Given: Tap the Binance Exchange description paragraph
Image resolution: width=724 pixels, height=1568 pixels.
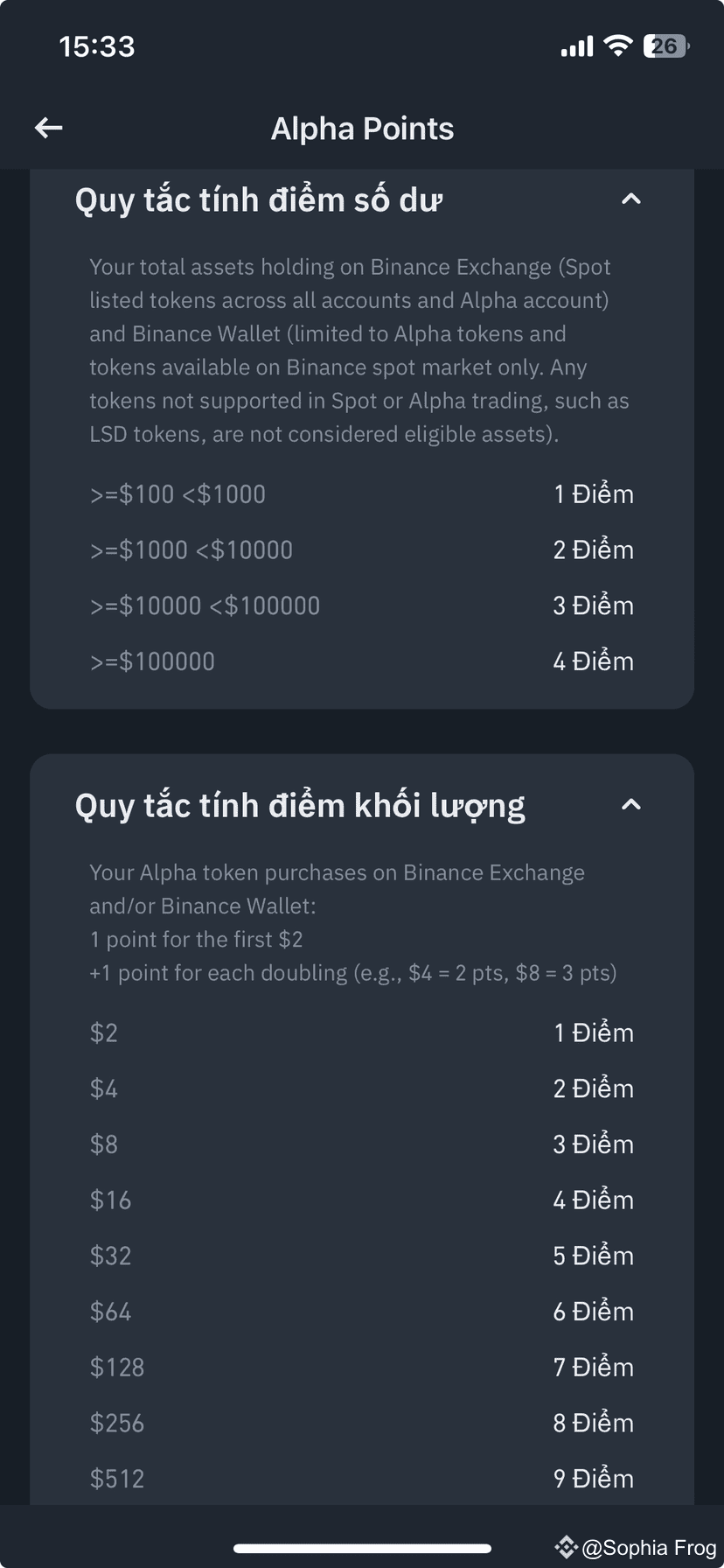Looking at the screenshot, I should point(359,350).
